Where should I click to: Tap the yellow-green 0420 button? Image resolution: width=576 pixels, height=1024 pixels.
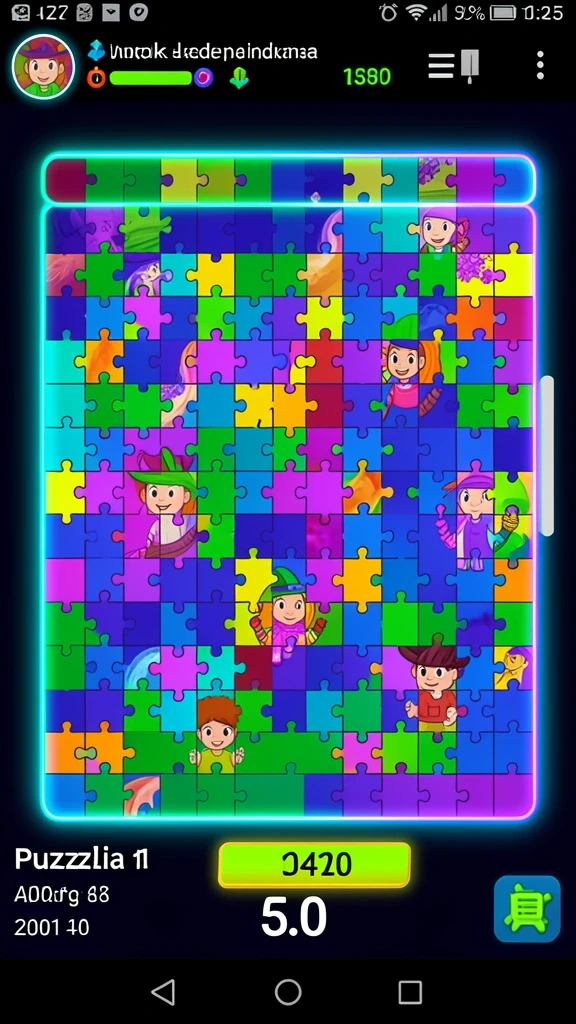314,865
